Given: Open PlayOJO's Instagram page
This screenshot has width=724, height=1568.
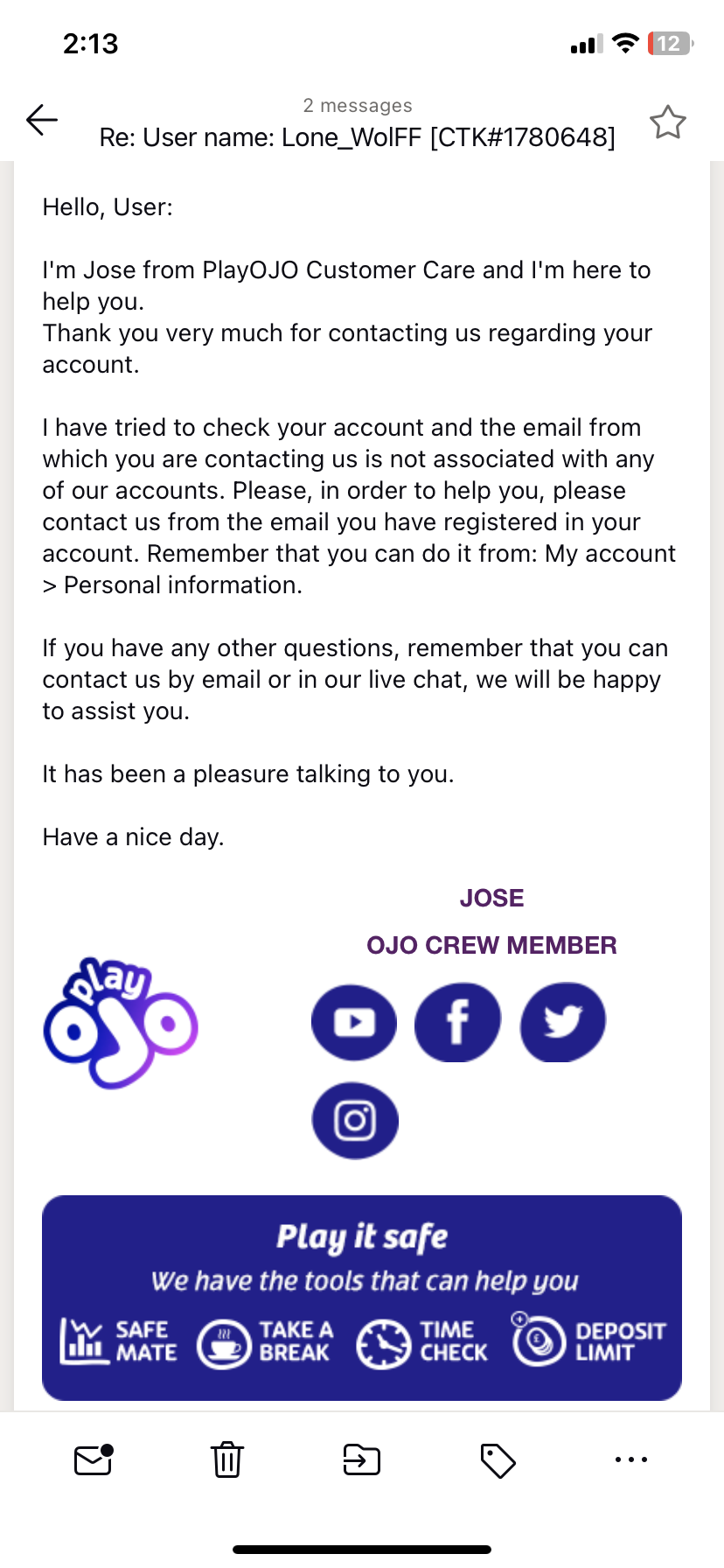Looking at the screenshot, I should 354,1121.
